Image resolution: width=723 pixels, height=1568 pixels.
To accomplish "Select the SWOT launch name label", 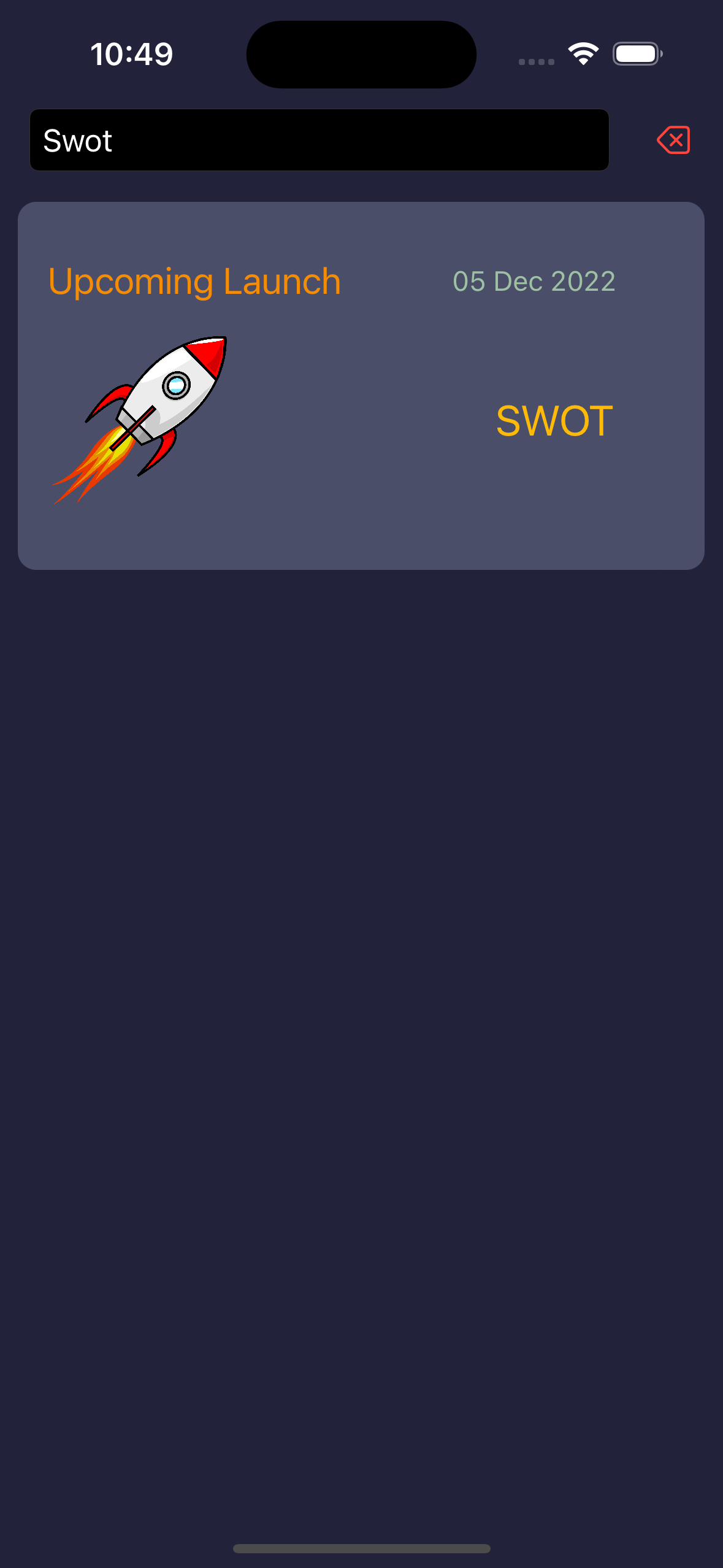I will [x=553, y=421].
